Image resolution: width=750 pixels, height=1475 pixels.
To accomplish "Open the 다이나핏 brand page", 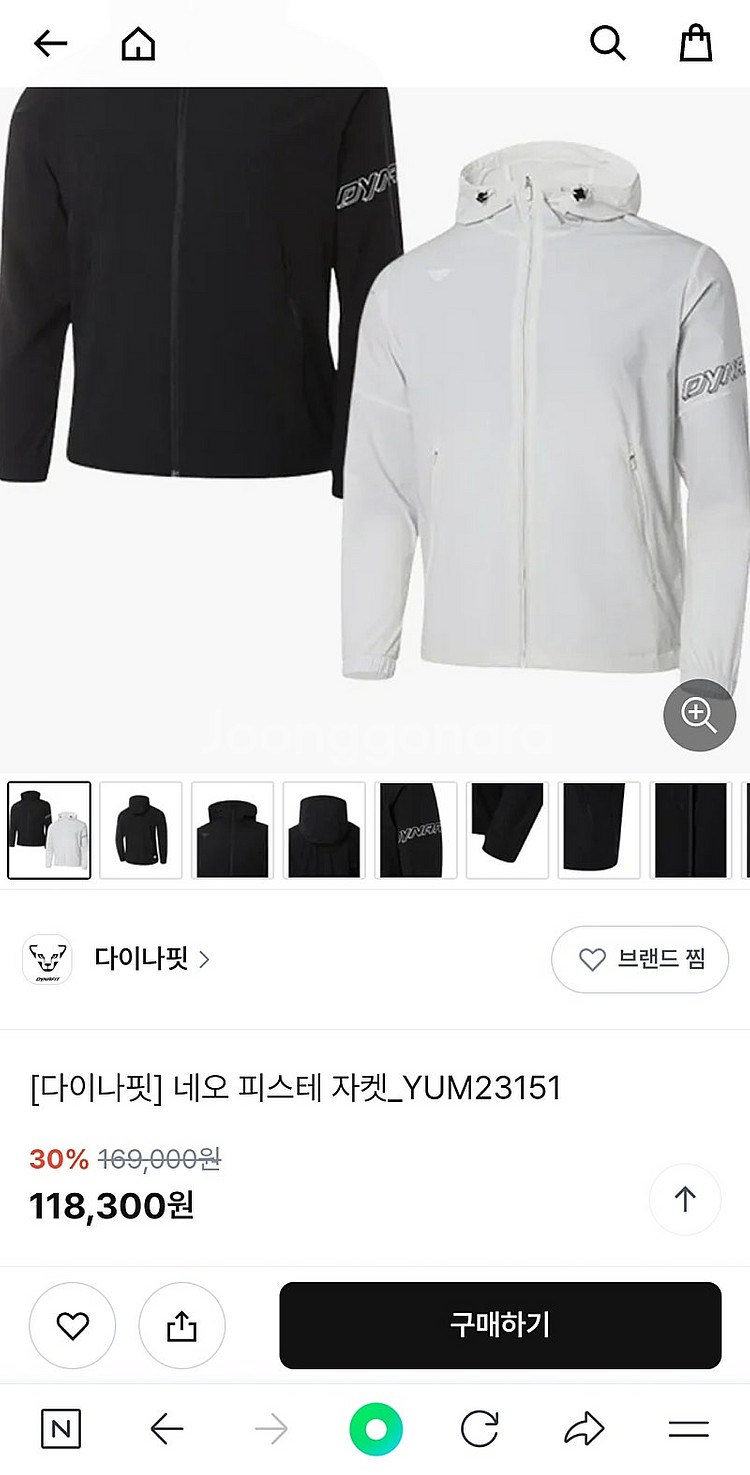I will [152, 959].
